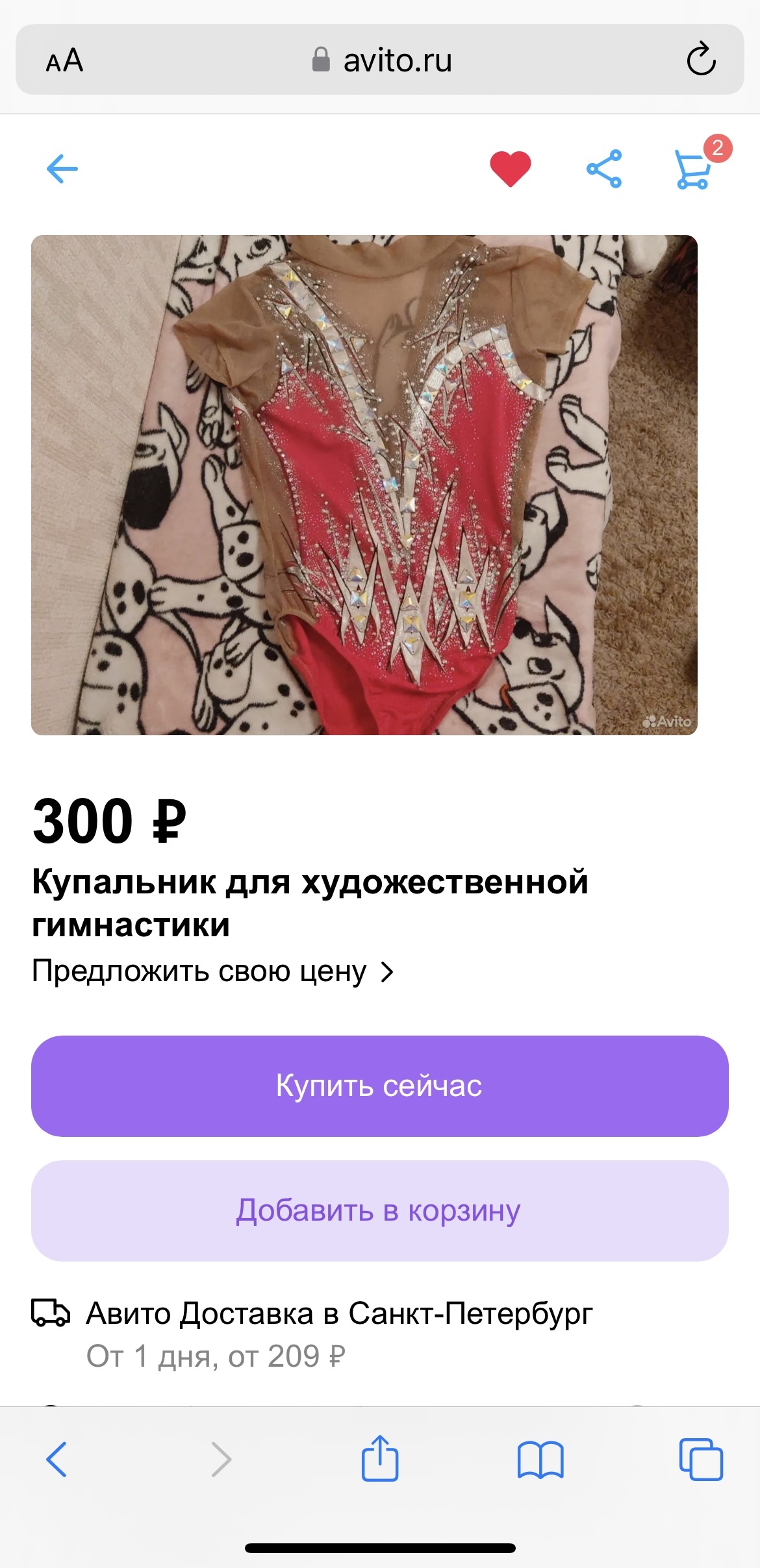Go to the previous page in Safari
The width and height of the screenshot is (760, 1568).
[x=57, y=1460]
